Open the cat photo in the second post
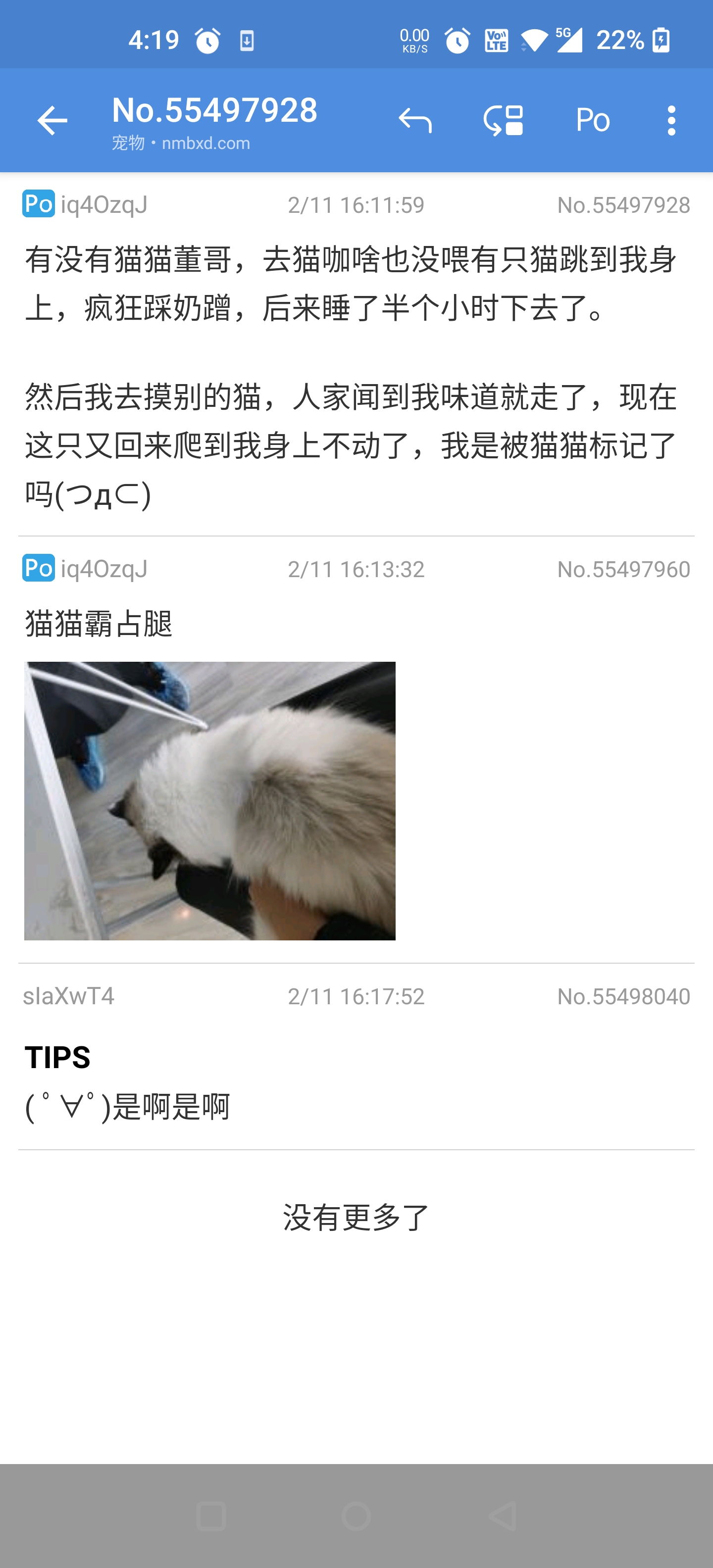The image size is (713, 1568). coord(210,800)
